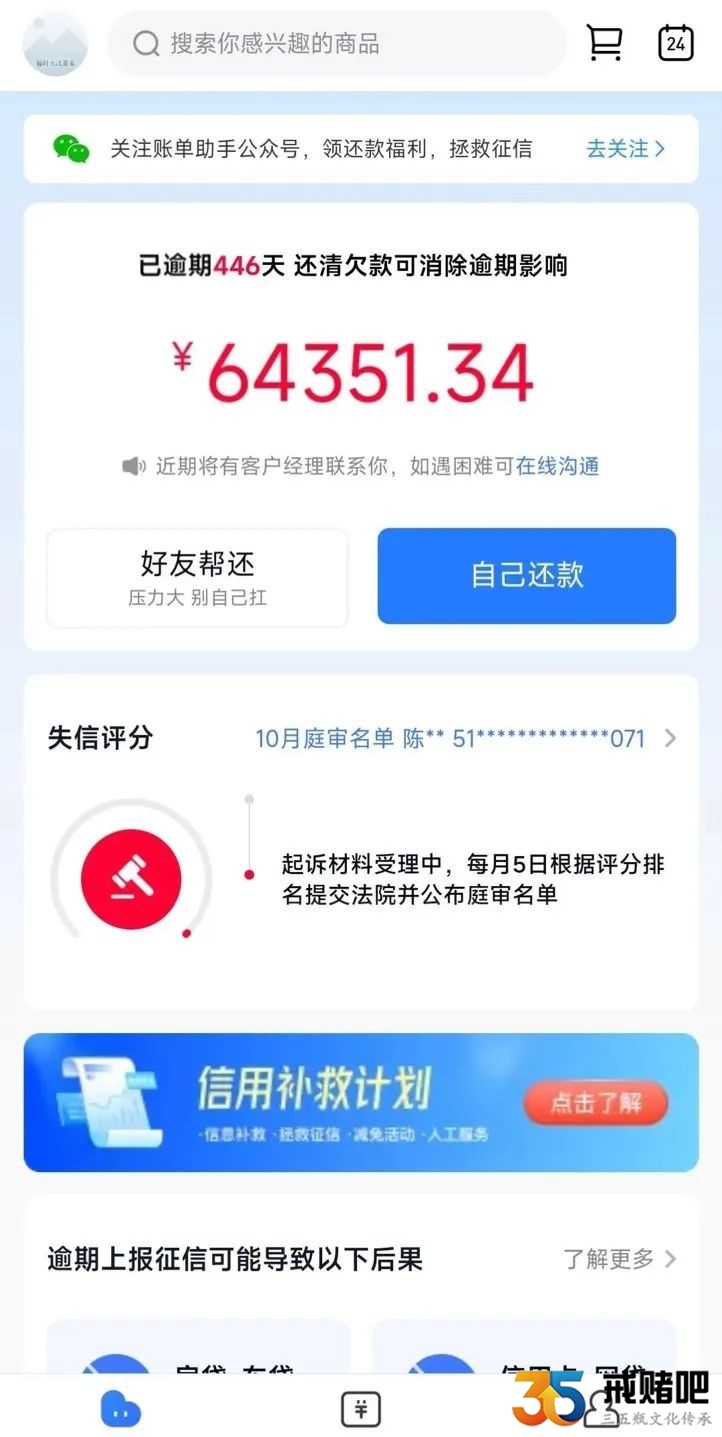
Task: Open the 在线沟通 link
Action: point(557,466)
